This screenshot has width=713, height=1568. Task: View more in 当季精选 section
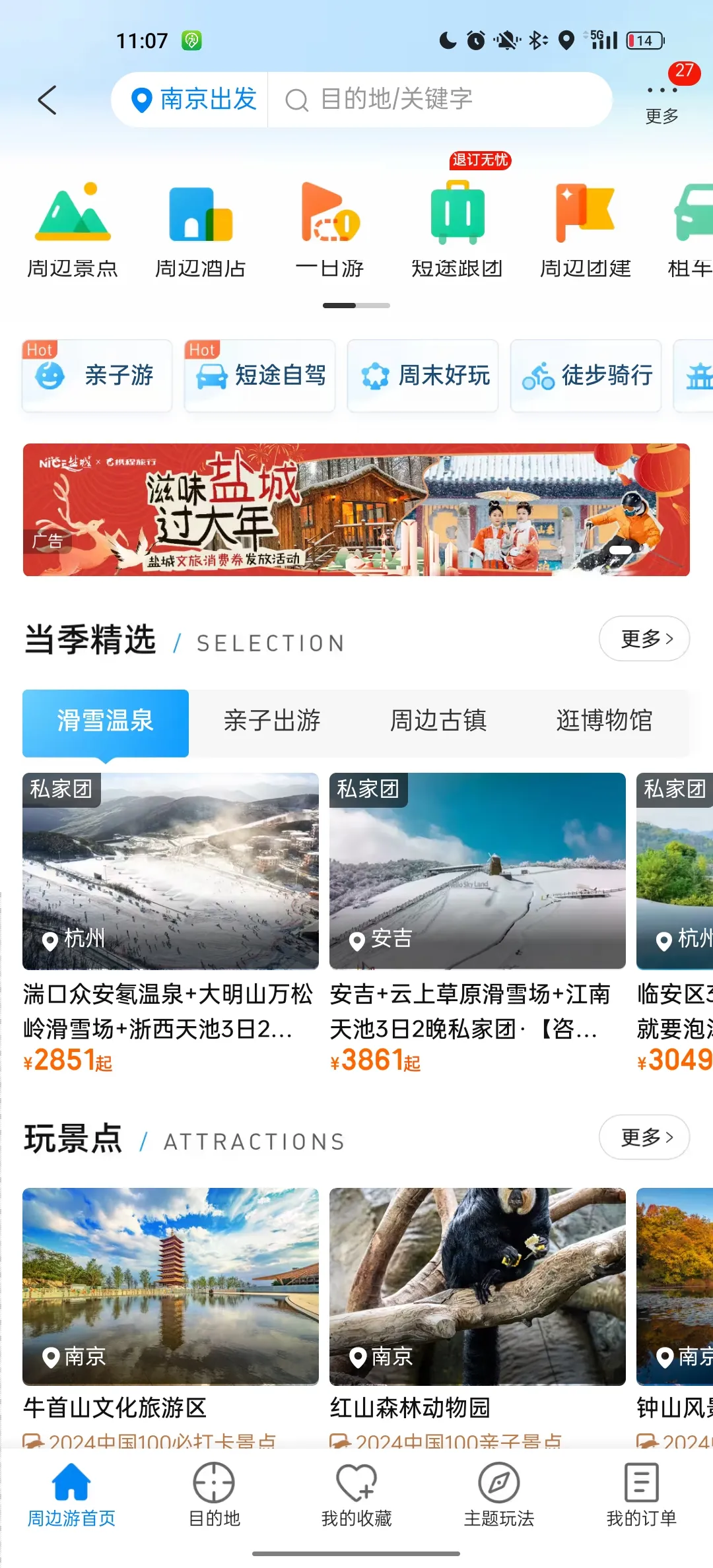pos(644,638)
